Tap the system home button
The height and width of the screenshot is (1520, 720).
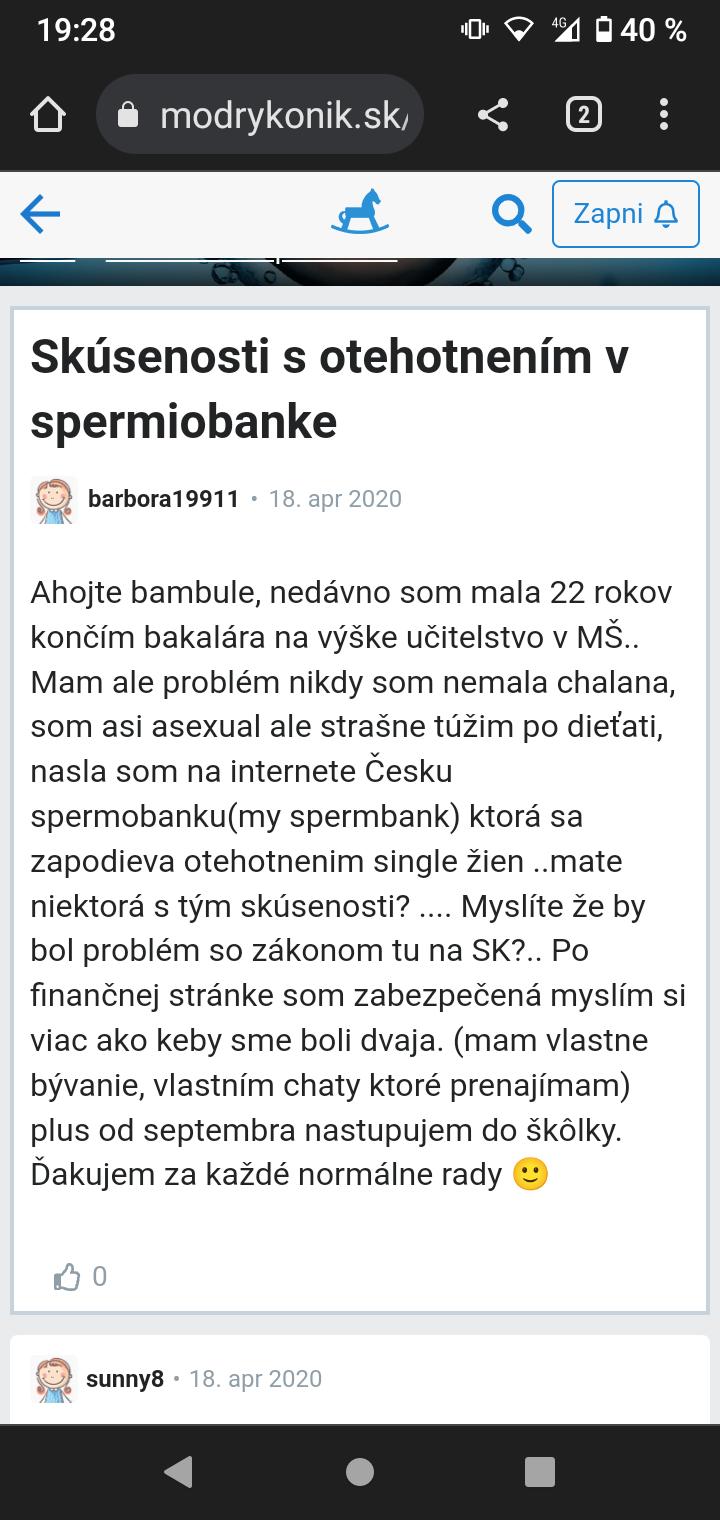pos(360,1471)
